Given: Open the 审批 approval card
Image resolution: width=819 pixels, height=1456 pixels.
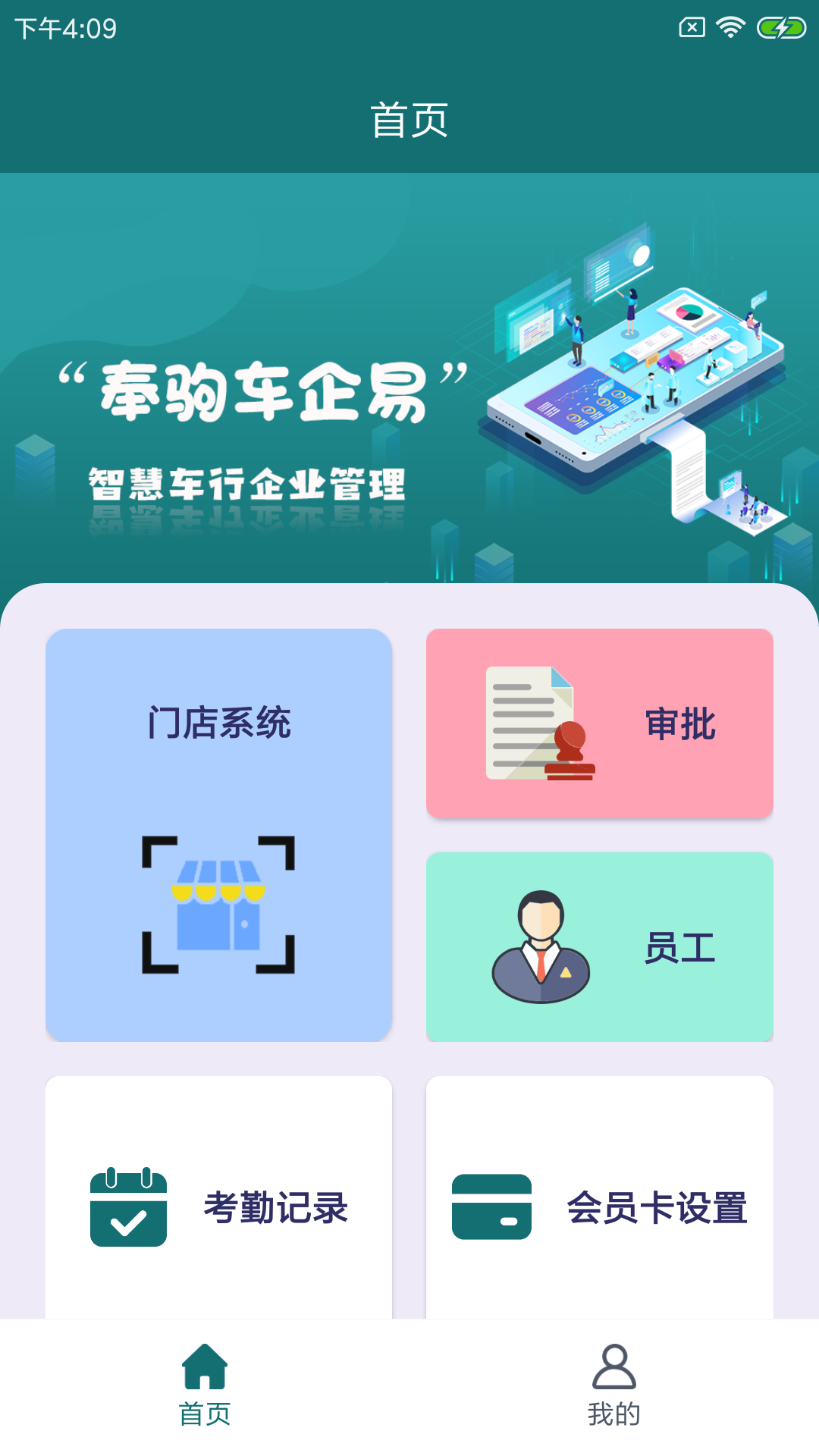Looking at the screenshot, I should (x=599, y=723).
